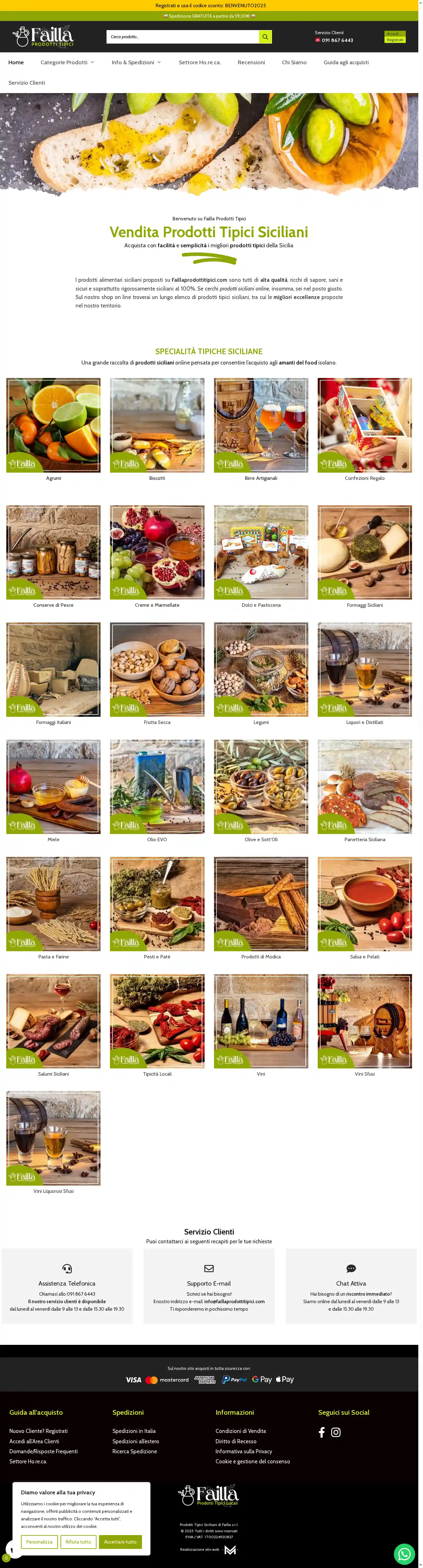This screenshot has height=1568, width=423.
Task: Expand the Categorie Prodotti menu
Action: coord(67,63)
